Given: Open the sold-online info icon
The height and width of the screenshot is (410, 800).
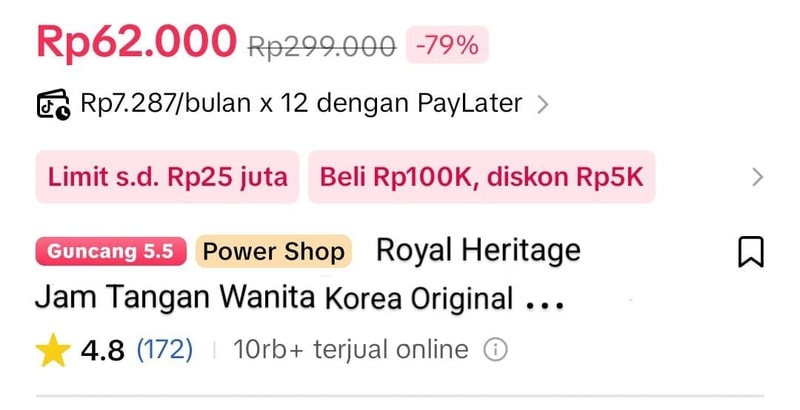Looking at the screenshot, I should [495, 350].
